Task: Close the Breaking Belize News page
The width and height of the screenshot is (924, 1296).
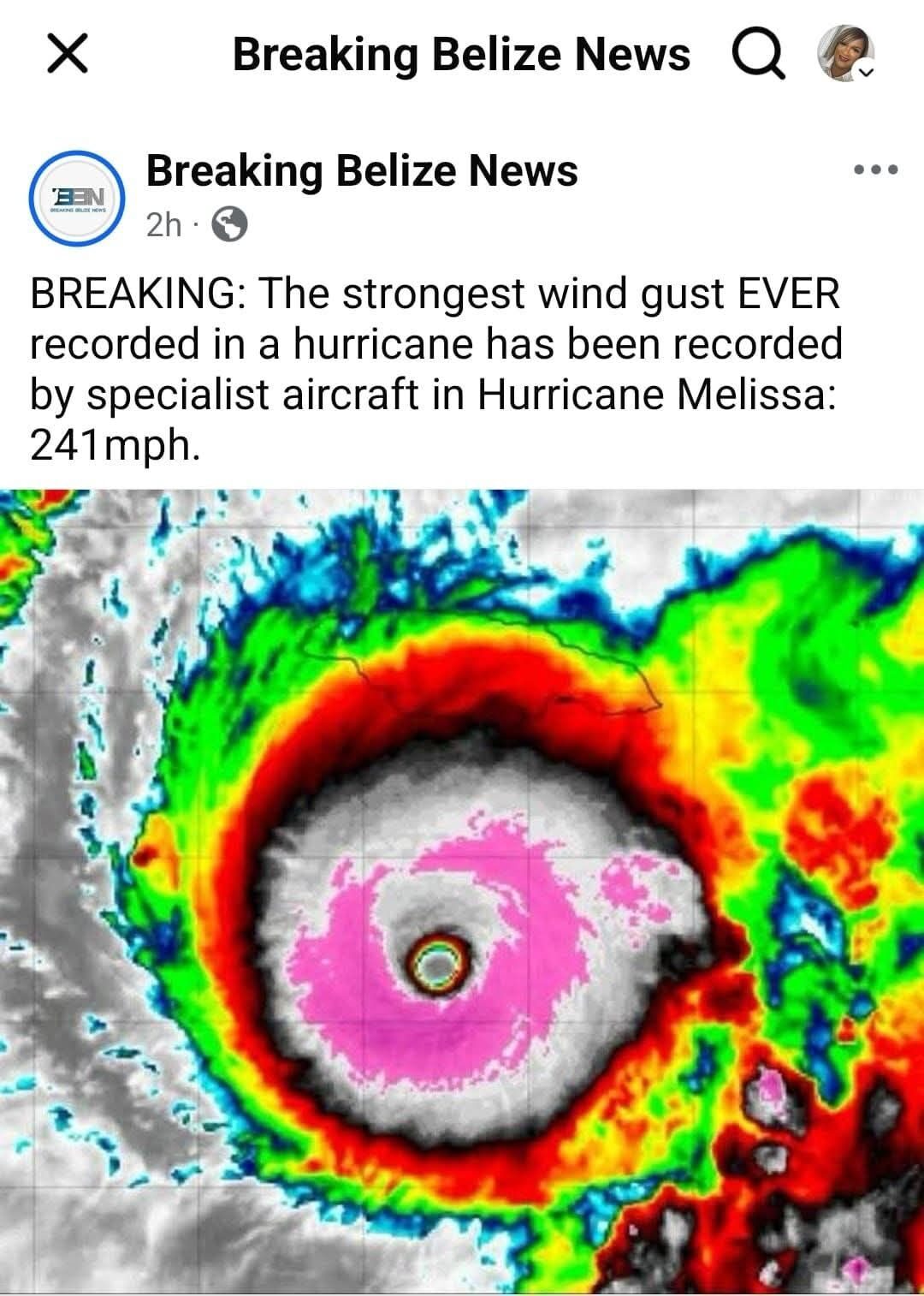Action: coord(68,56)
